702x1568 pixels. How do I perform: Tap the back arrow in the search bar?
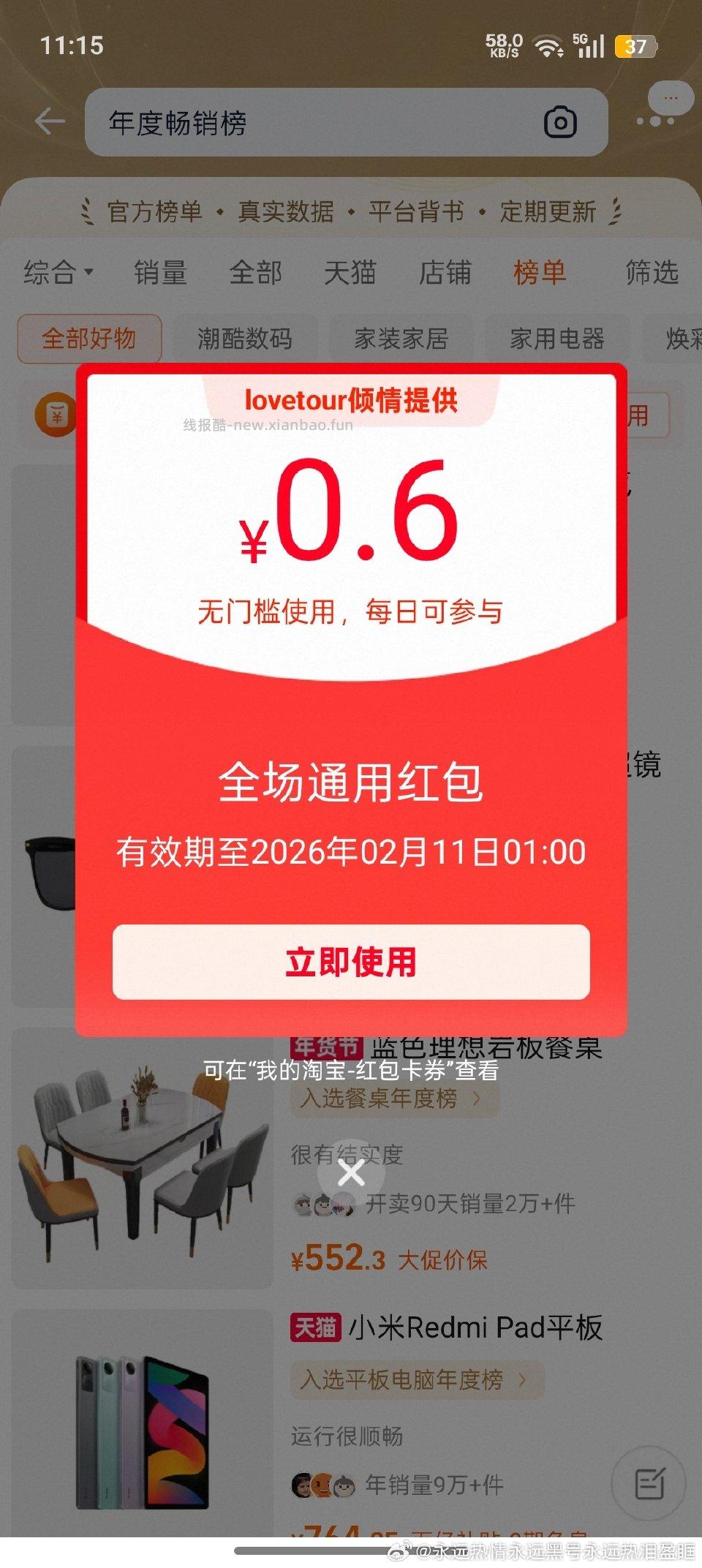pyautogui.click(x=46, y=122)
